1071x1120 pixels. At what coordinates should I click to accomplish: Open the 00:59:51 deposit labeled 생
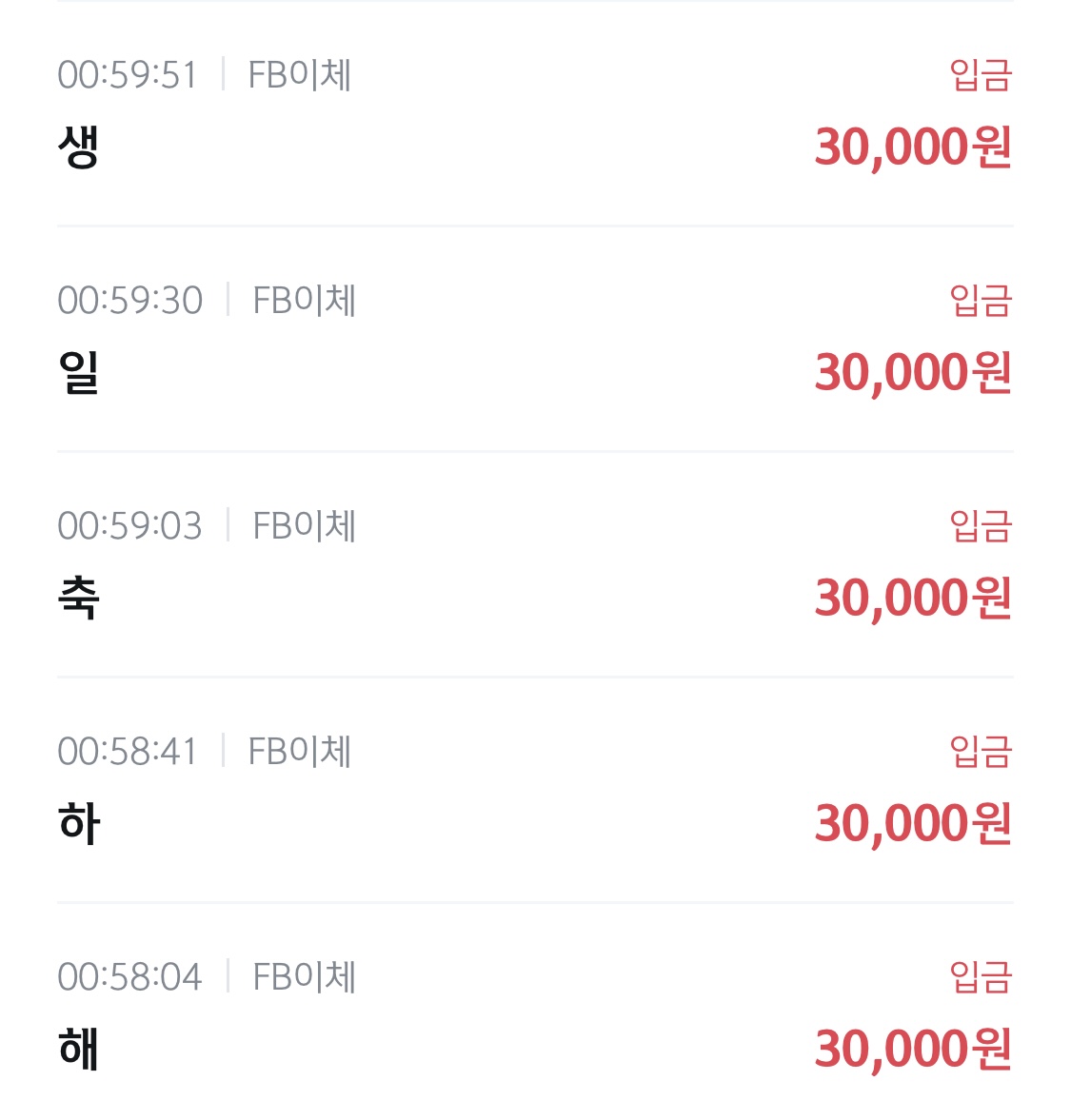click(534, 114)
